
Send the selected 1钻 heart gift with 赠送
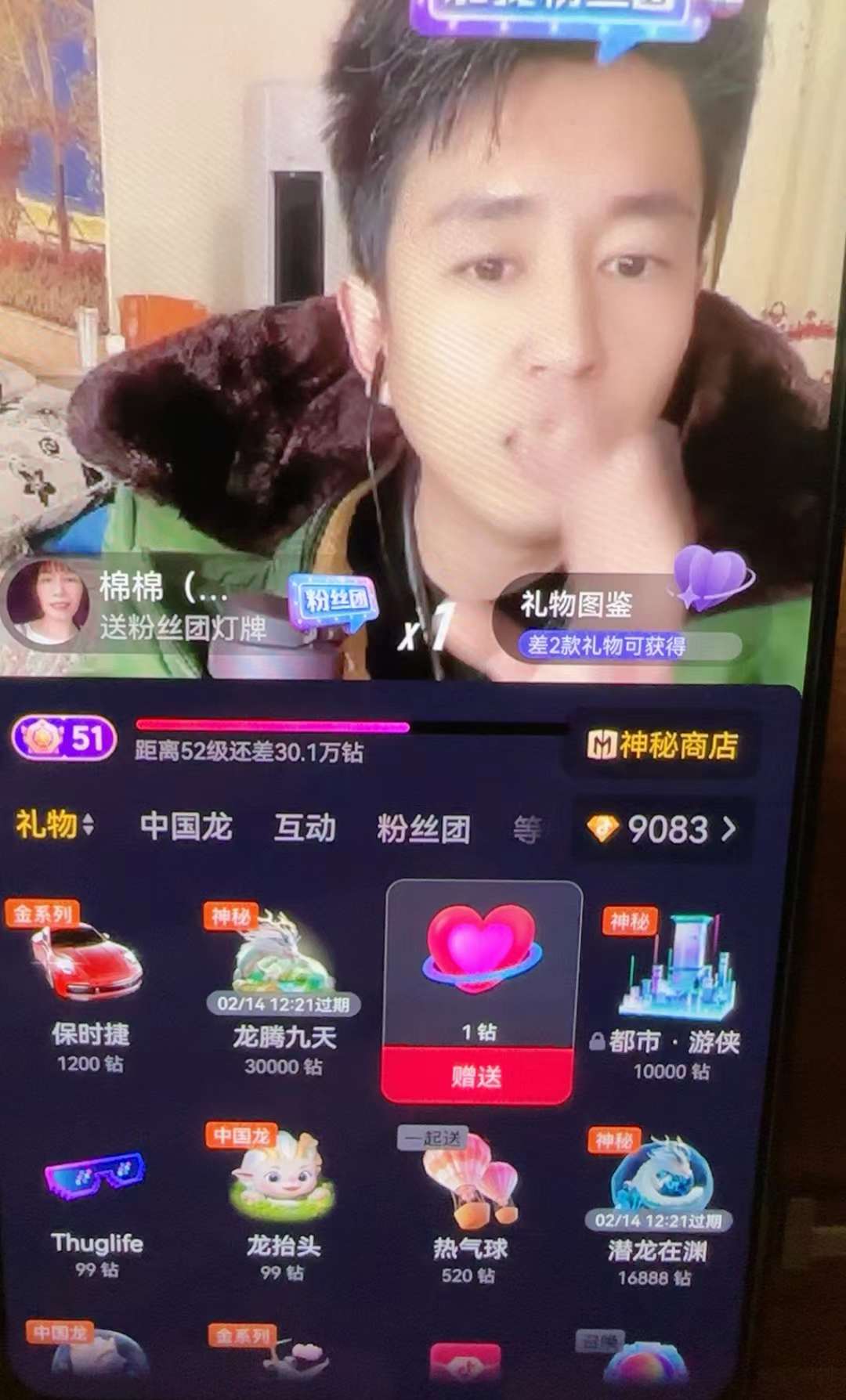click(x=476, y=1077)
